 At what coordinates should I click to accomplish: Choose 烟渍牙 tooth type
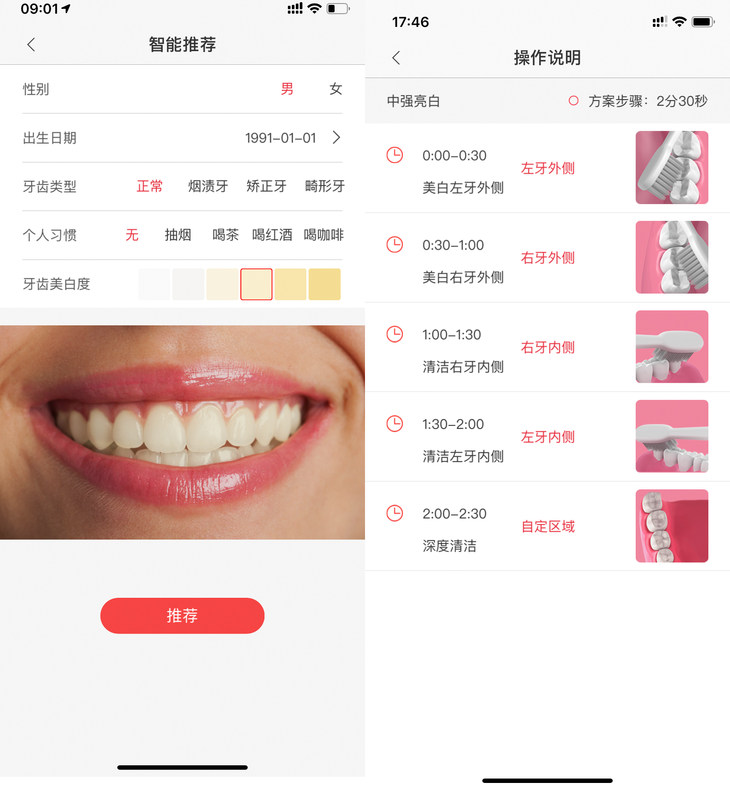click(208, 186)
